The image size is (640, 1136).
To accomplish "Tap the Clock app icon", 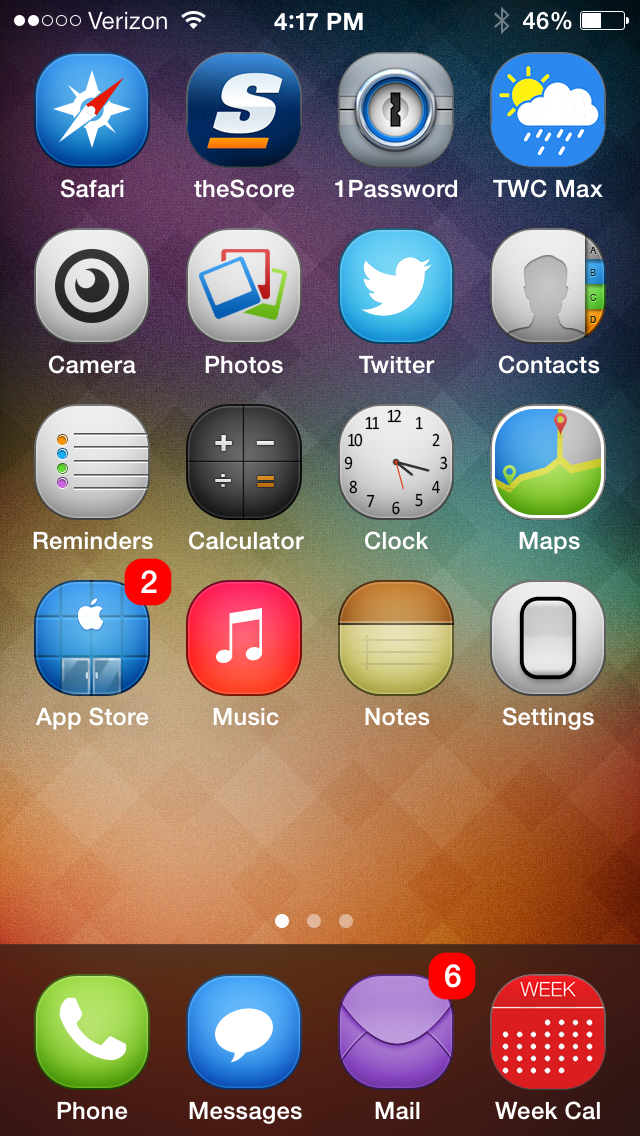I will pos(396,462).
